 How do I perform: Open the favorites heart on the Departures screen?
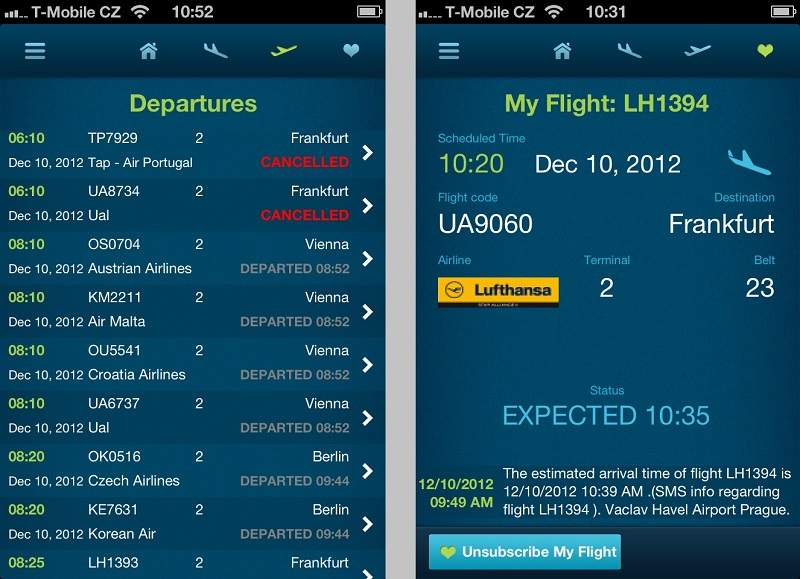(351, 50)
